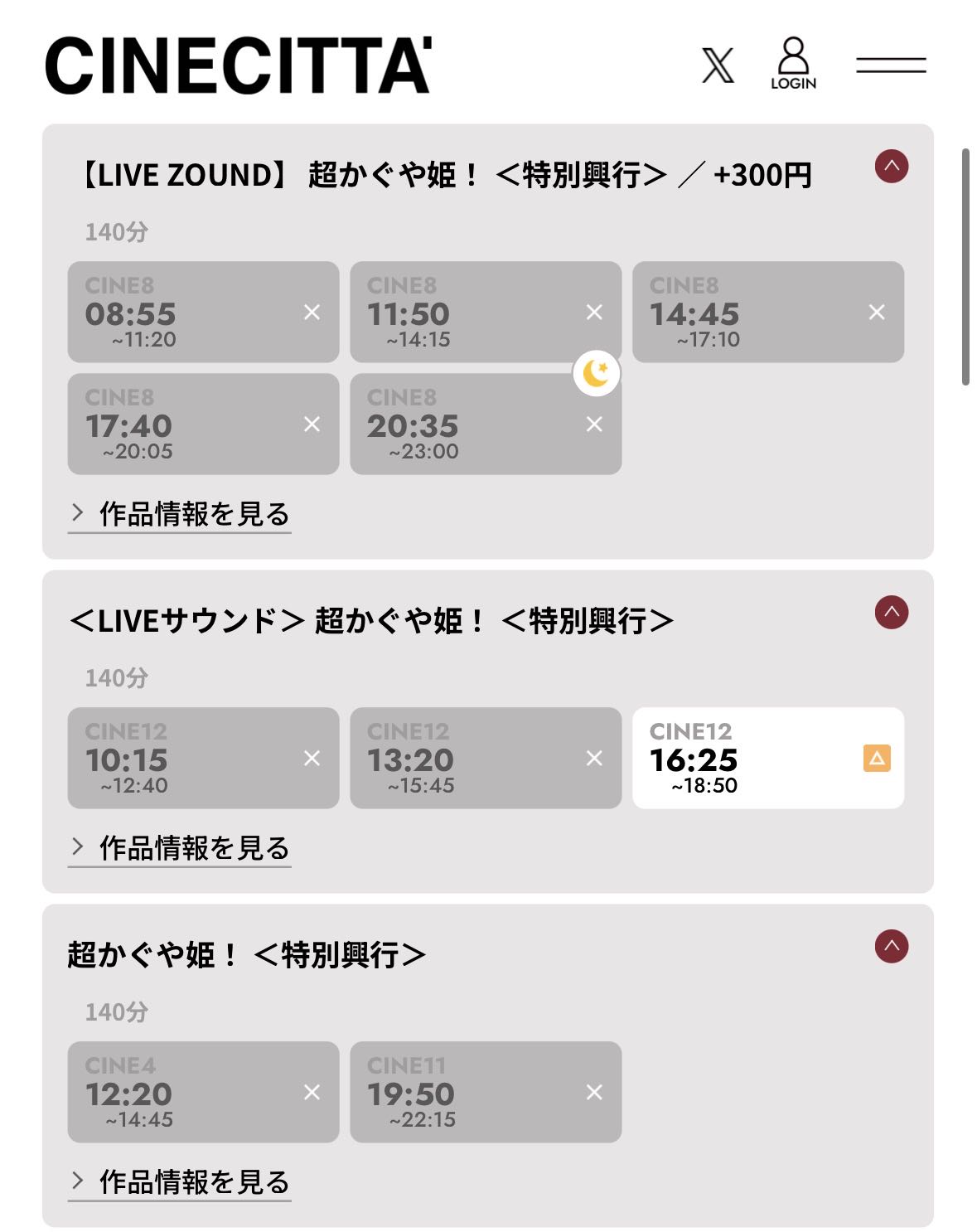Select the 16:25 CINE12 showtime
The width and height of the screenshot is (977, 1232).
(x=767, y=758)
